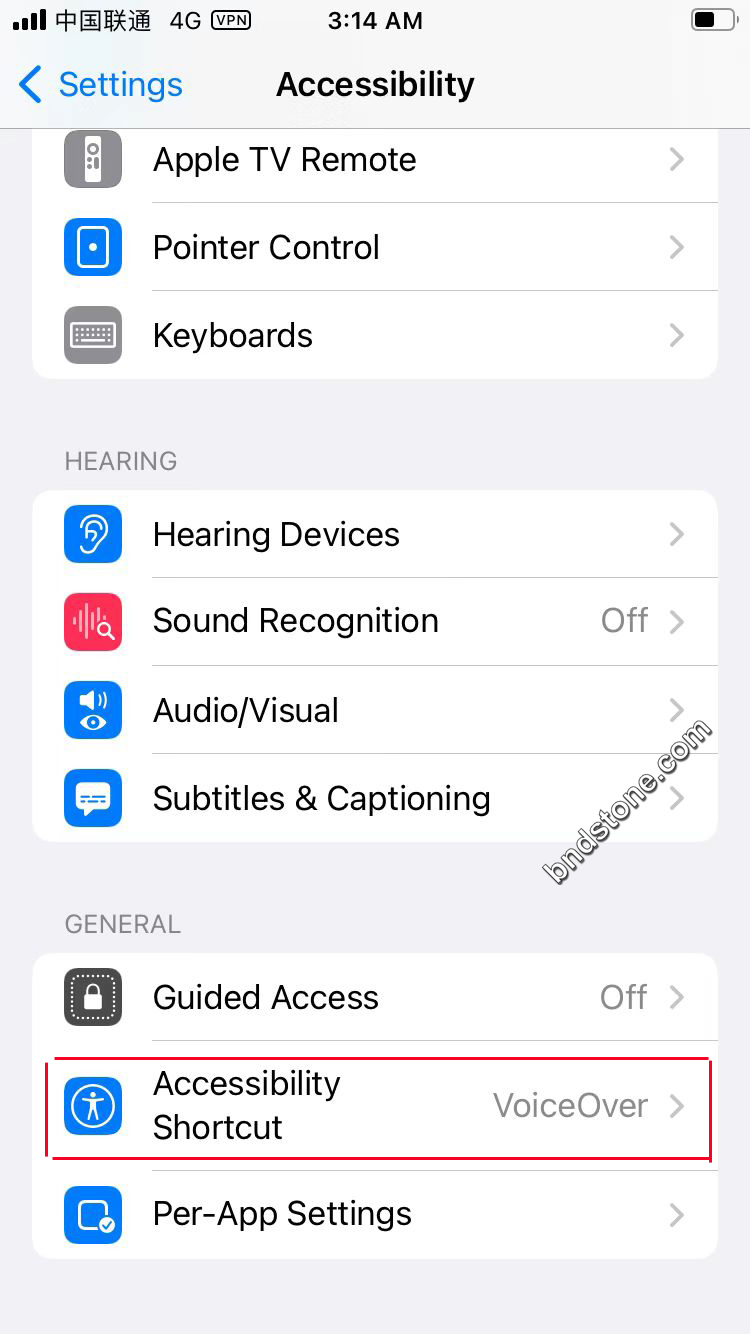Open the Keyboards row
Viewport: 750px width, 1334px height.
[375, 335]
